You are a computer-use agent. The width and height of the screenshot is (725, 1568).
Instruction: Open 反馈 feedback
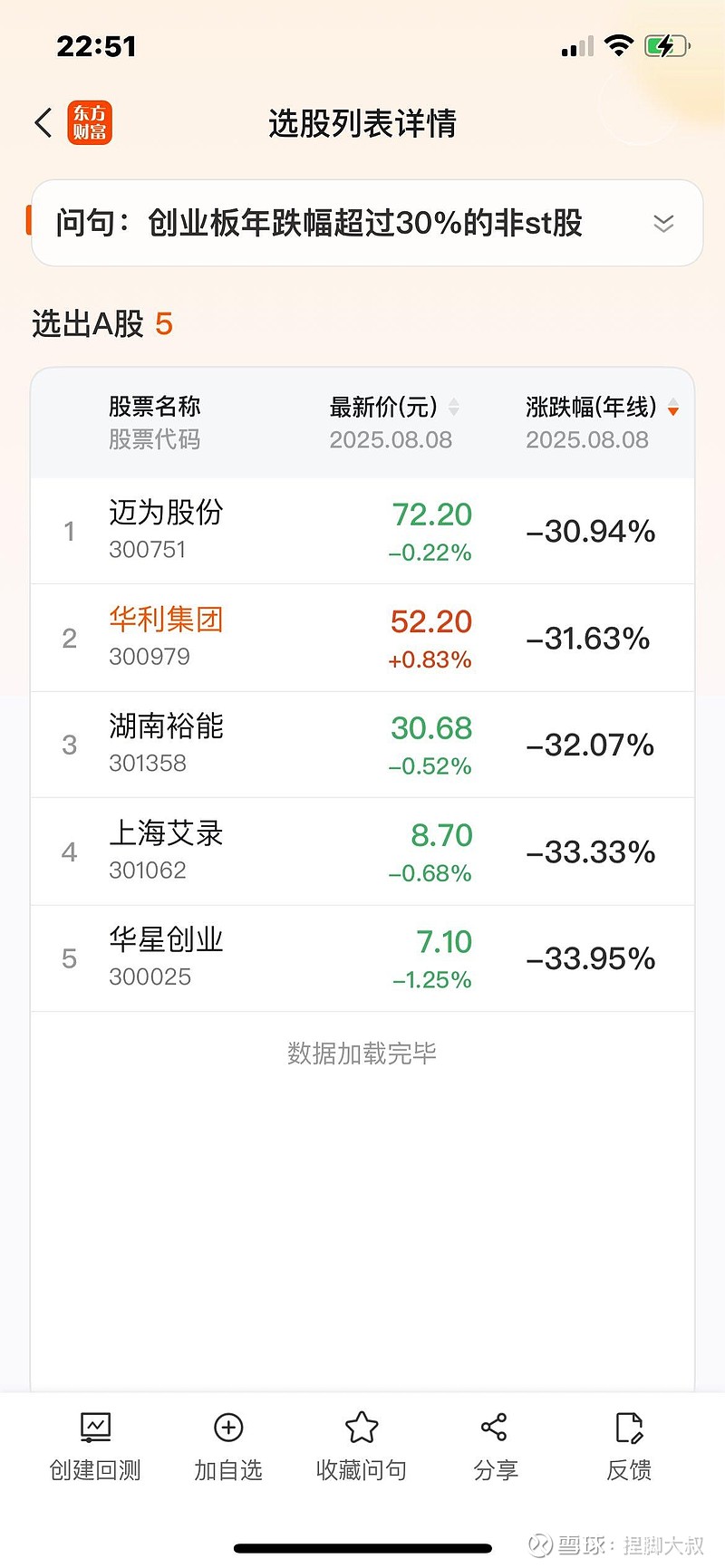(629, 1447)
